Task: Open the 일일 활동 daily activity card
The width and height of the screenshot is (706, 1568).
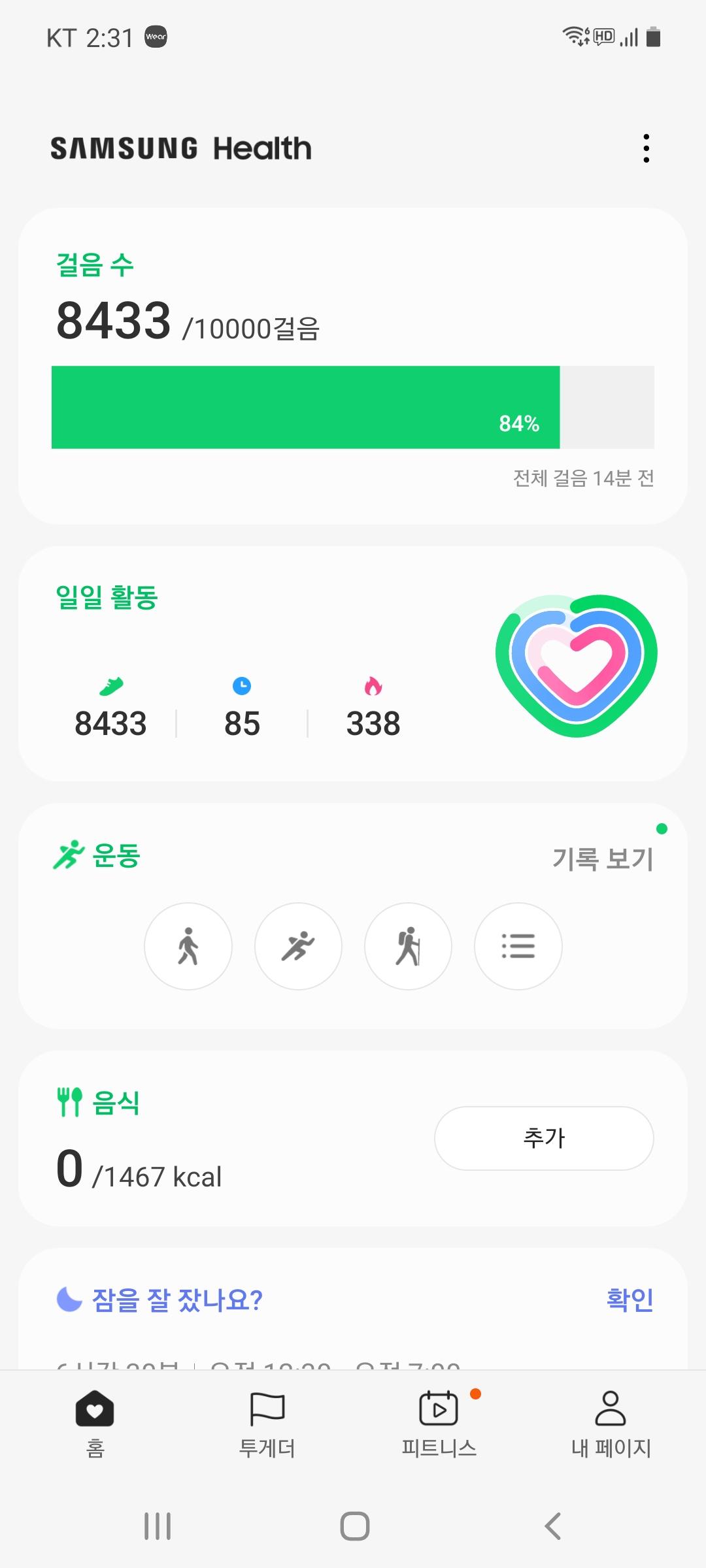Action: [x=353, y=663]
